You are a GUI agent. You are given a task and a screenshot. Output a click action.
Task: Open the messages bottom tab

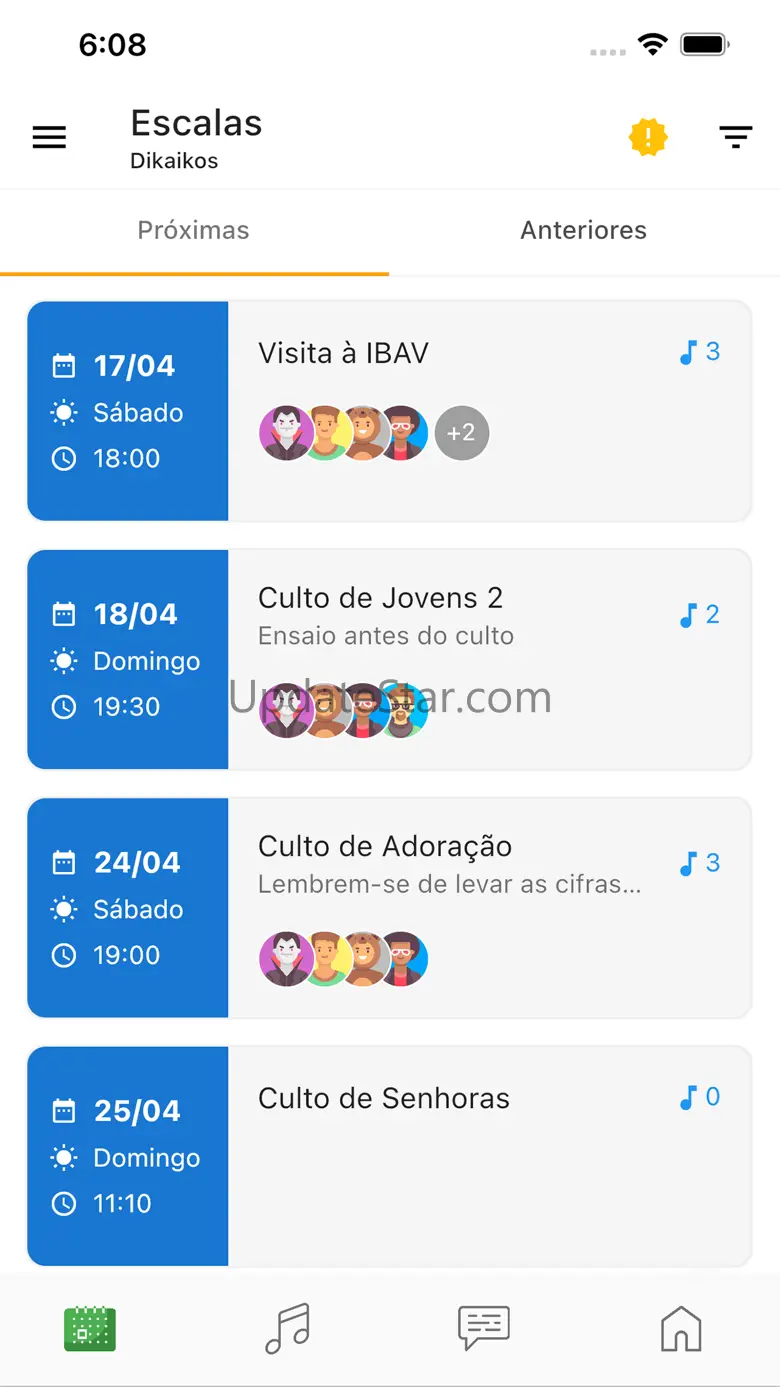484,1329
